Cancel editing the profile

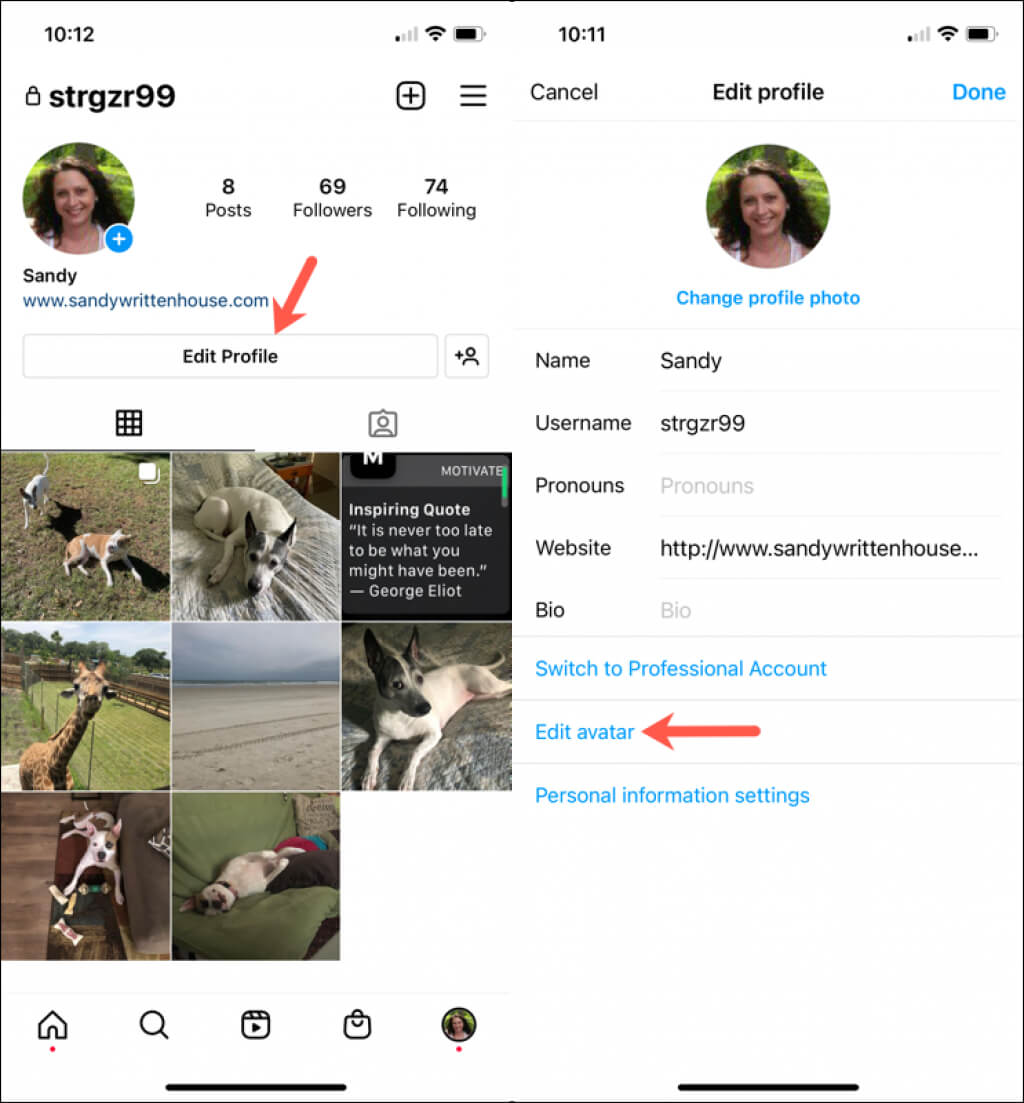point(564,92)
